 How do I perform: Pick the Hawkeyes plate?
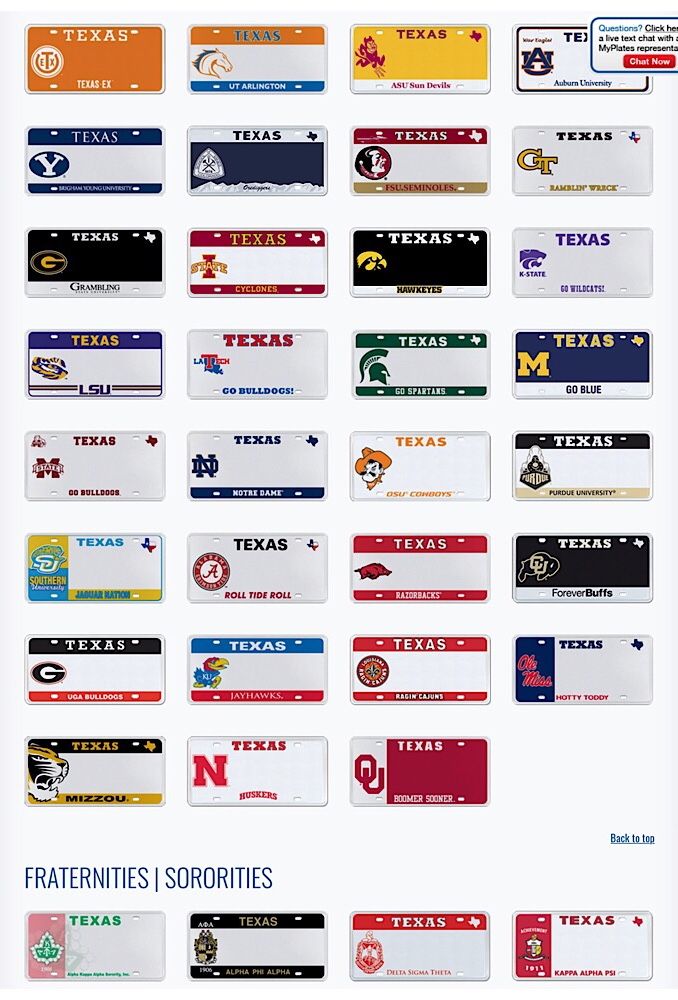[x=420, y=262]
